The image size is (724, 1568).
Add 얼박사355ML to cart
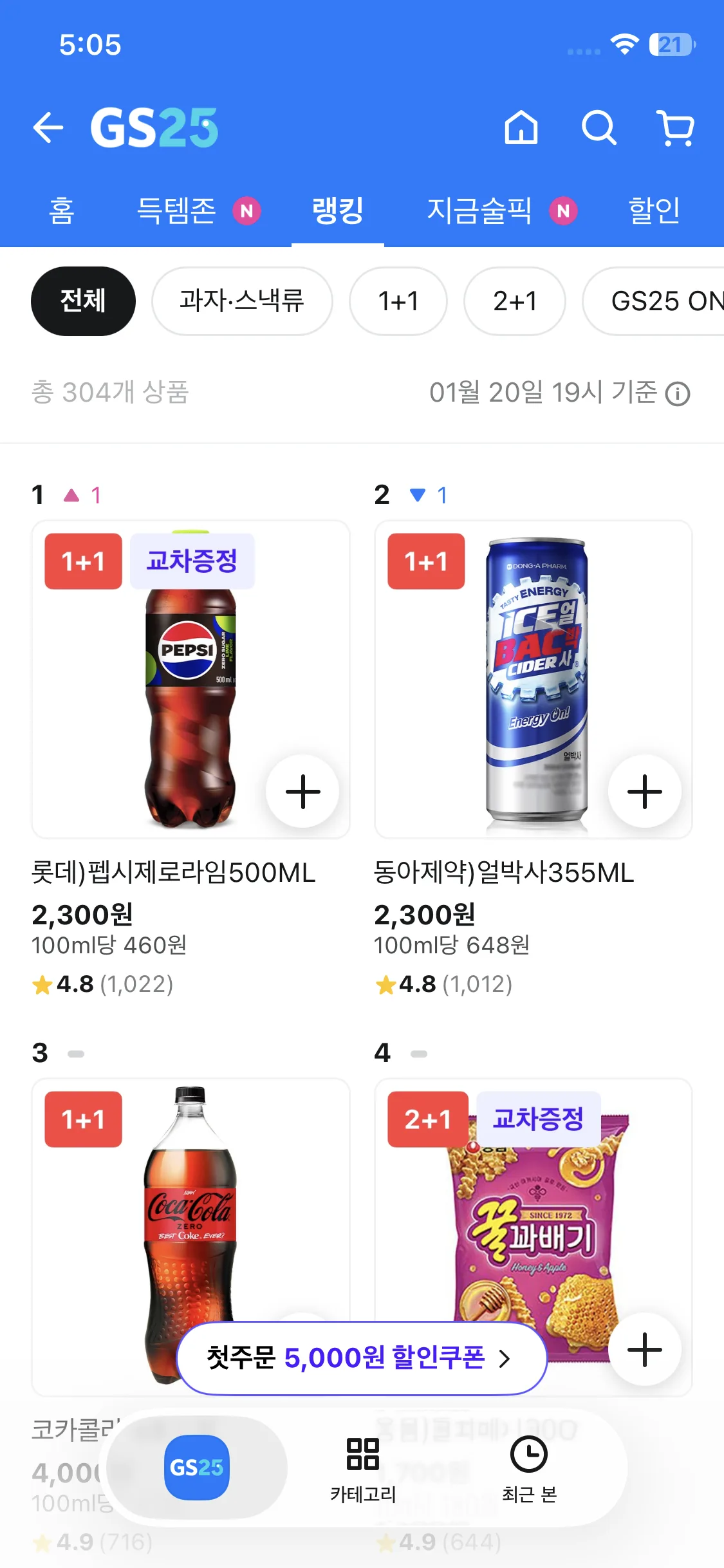(644, 792)
